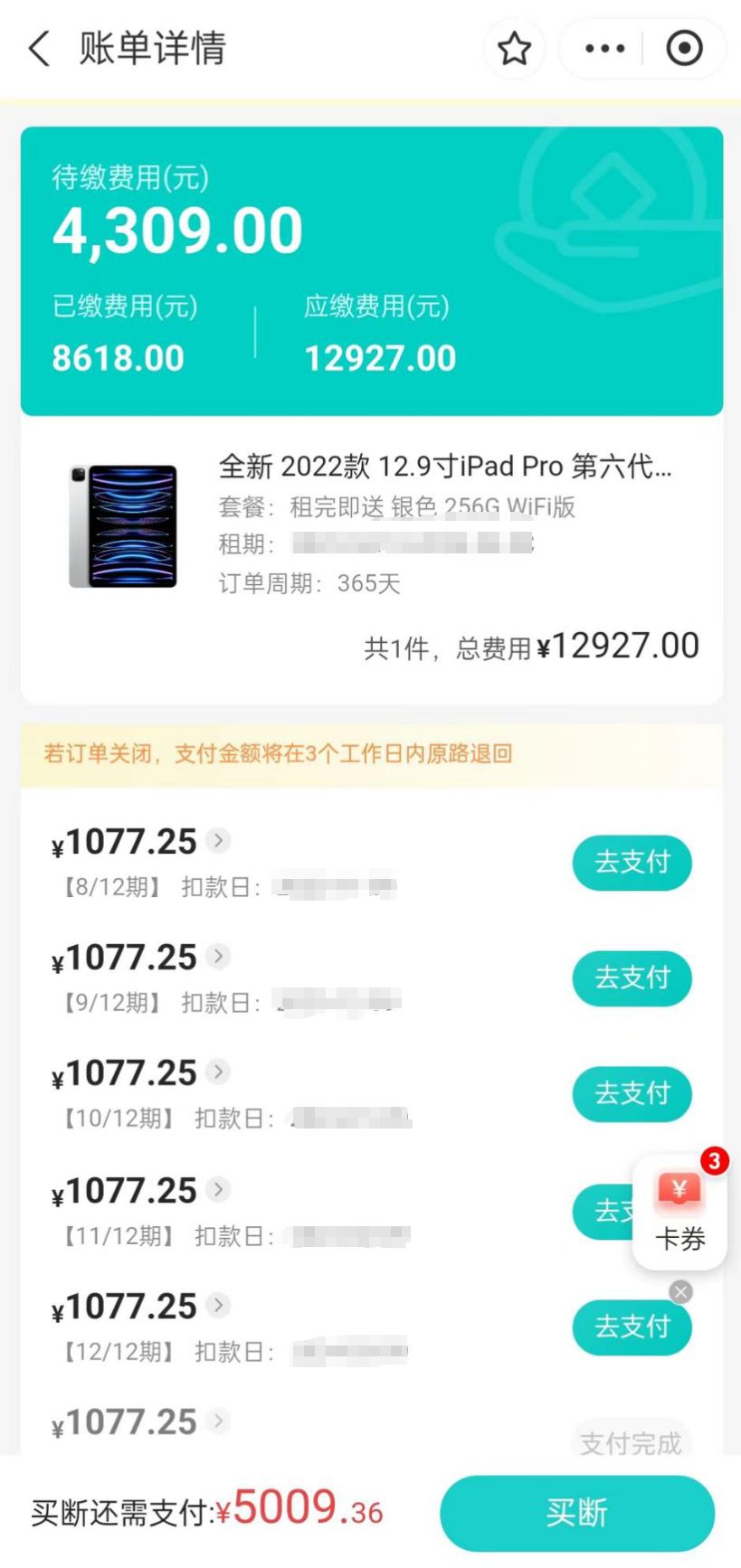
Task: Pay the 10/12期 installment with 去支付
Action: tap(632, 1093)
